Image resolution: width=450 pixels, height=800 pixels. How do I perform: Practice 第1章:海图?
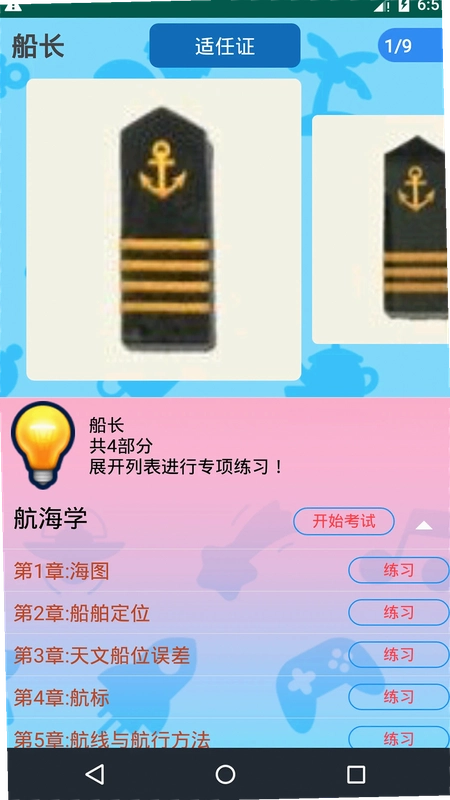398,570
